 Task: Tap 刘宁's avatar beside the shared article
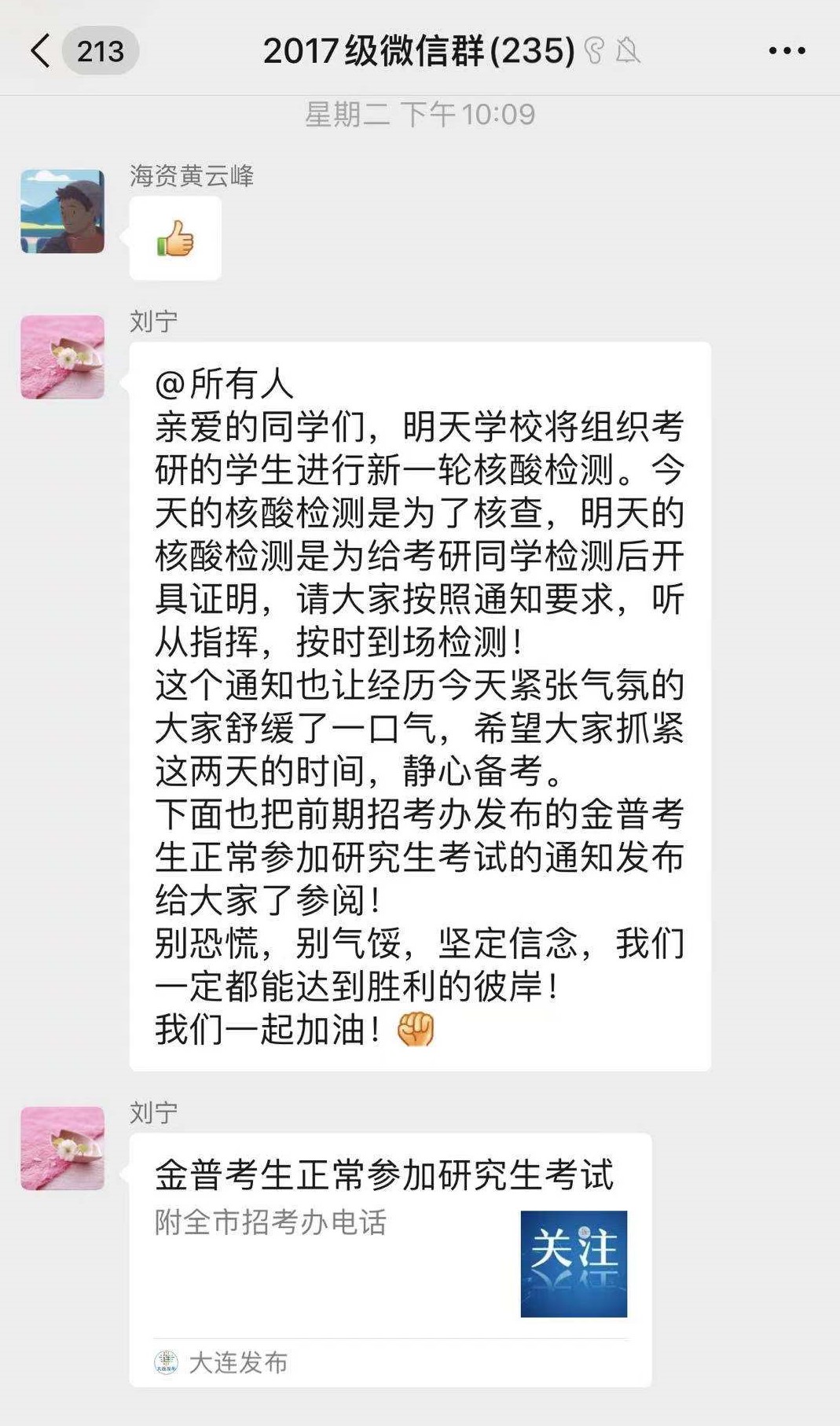coord(62,1148)
